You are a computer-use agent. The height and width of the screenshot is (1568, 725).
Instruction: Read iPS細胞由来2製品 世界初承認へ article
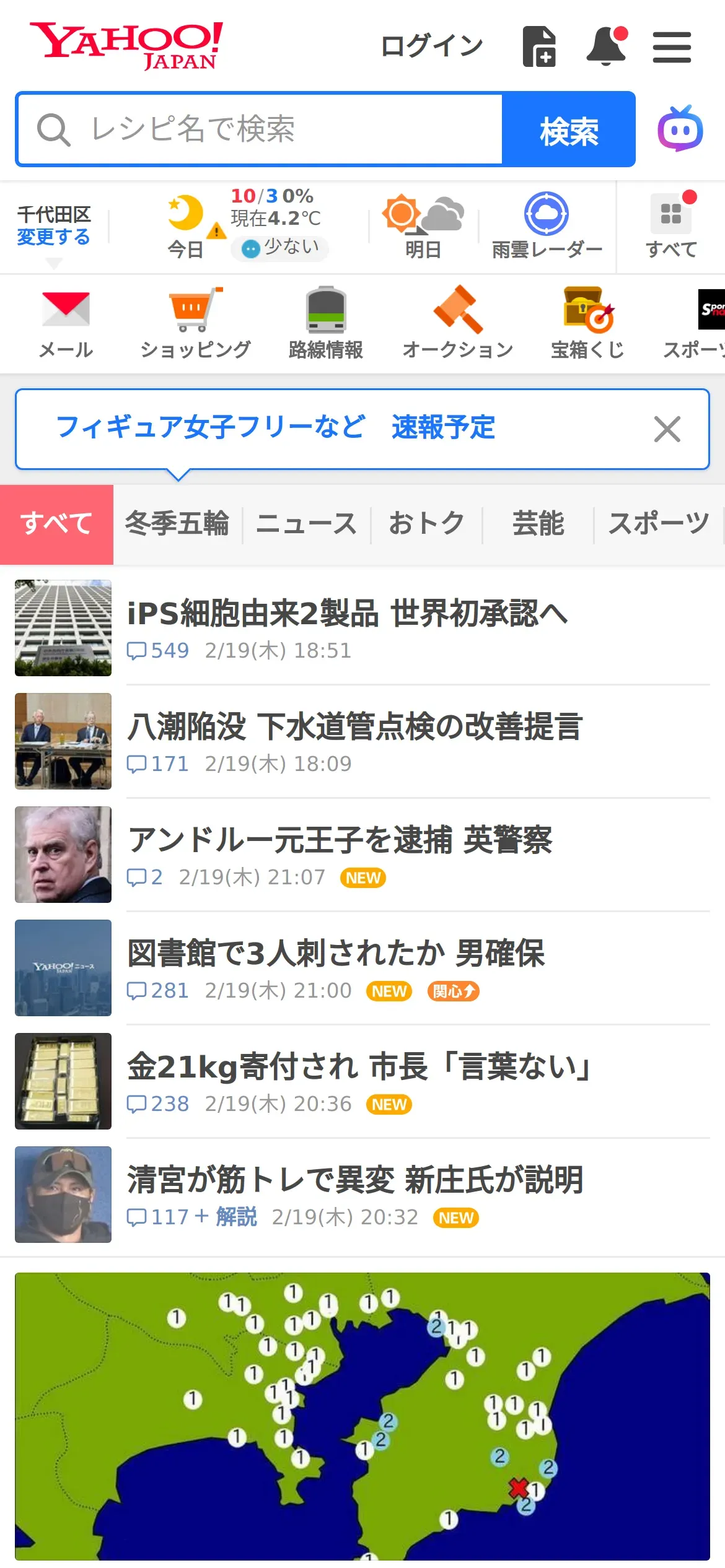(347, 614)
